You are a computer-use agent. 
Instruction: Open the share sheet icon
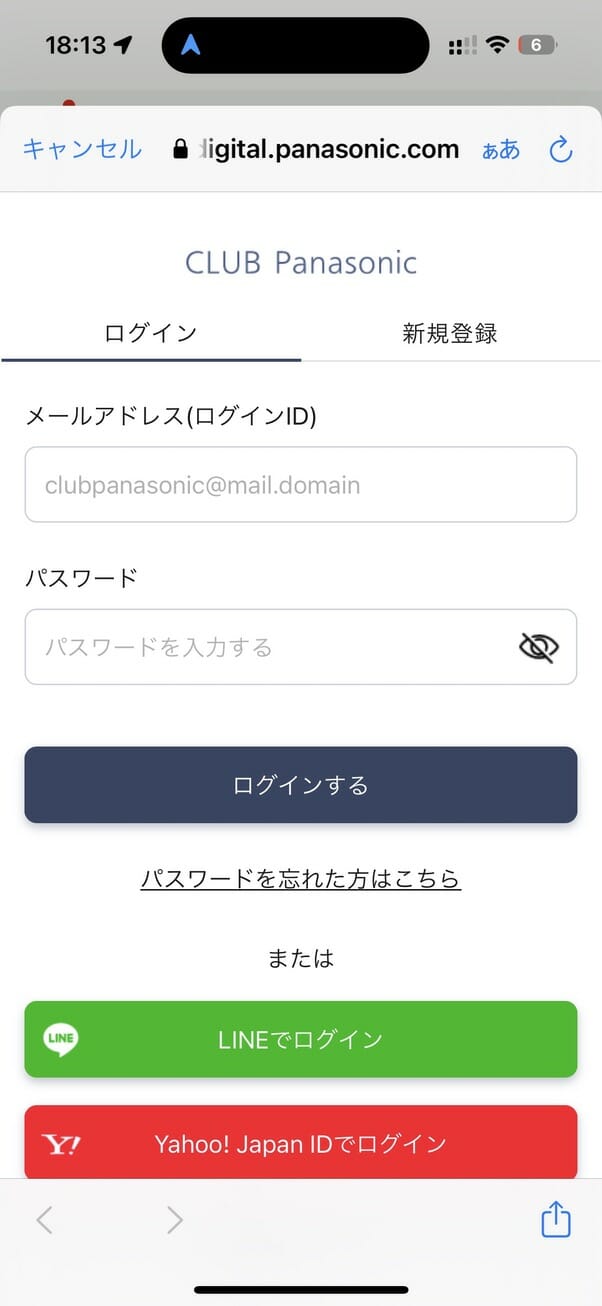[555, 1220]
